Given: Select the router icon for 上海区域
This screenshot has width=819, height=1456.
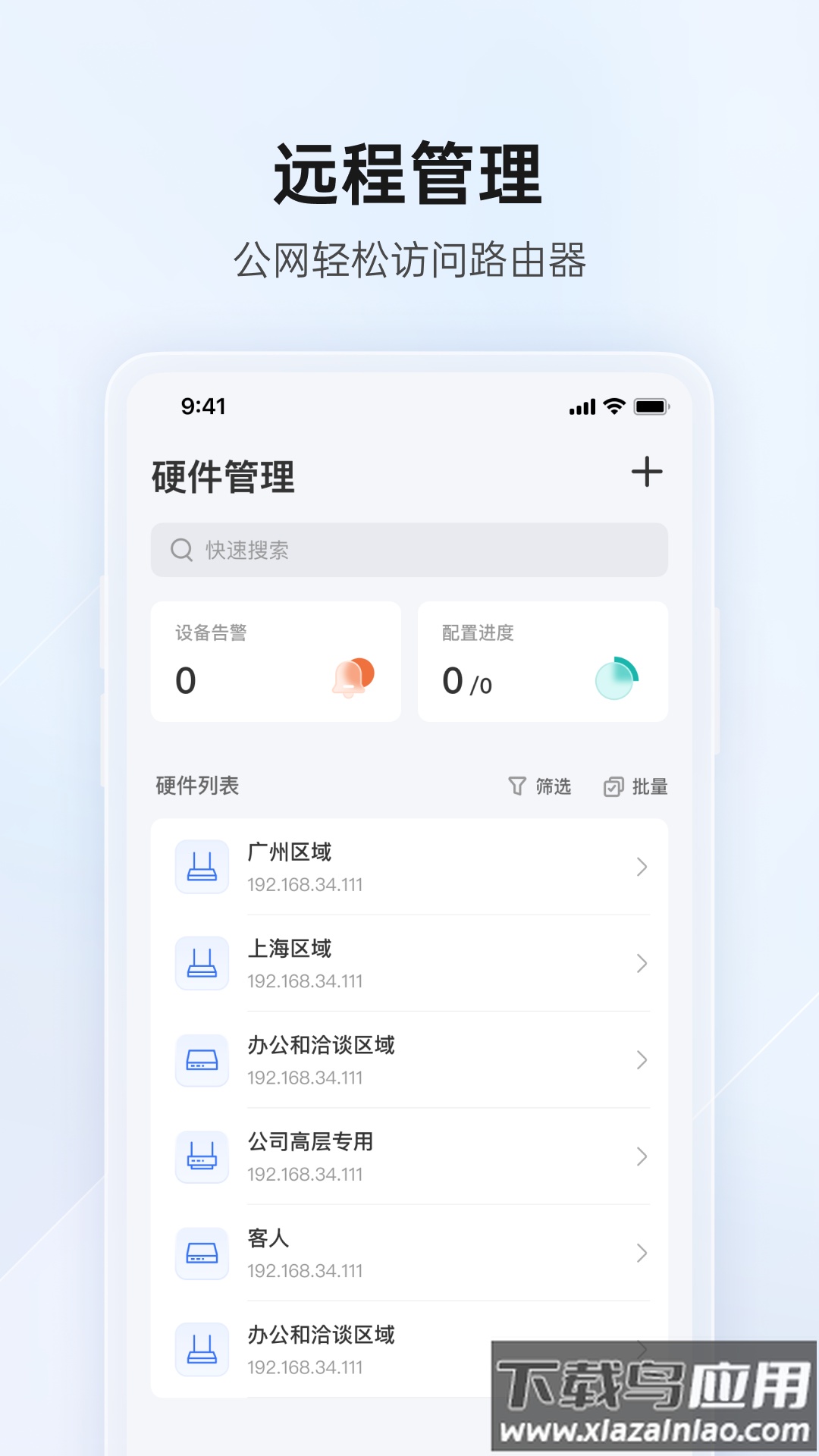Looking at the screenshot, I should tap(202, 964).
